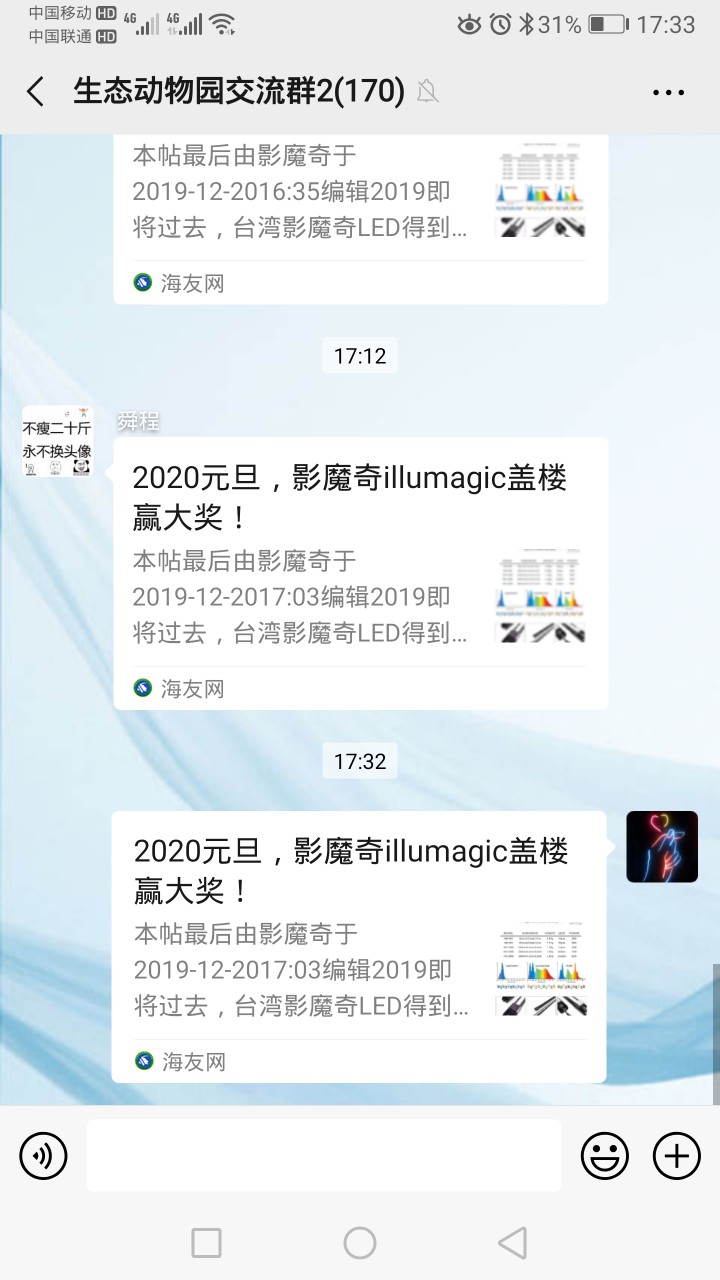Screen dimensions: 720x1280
Task: Tap the system home button
Action: (x=360, y=1243)
